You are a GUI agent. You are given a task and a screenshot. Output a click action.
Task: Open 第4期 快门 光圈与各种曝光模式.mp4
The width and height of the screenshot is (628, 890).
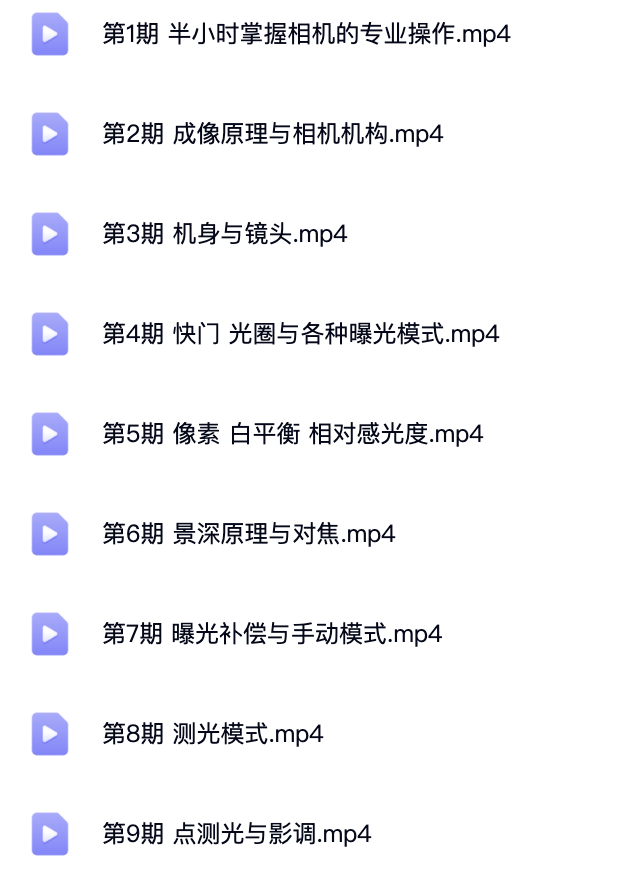[300, 334]
